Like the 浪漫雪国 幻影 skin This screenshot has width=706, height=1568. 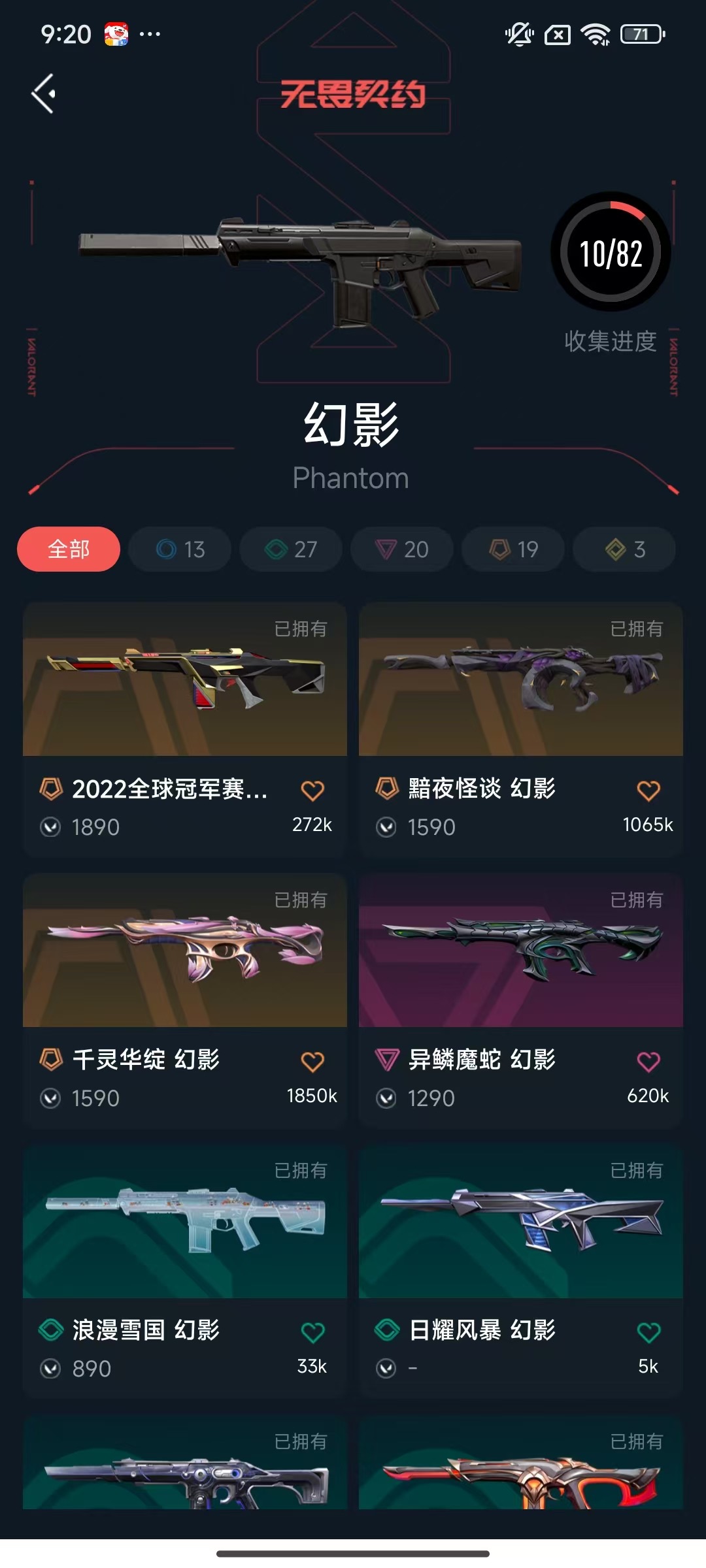click(312, 1332)
